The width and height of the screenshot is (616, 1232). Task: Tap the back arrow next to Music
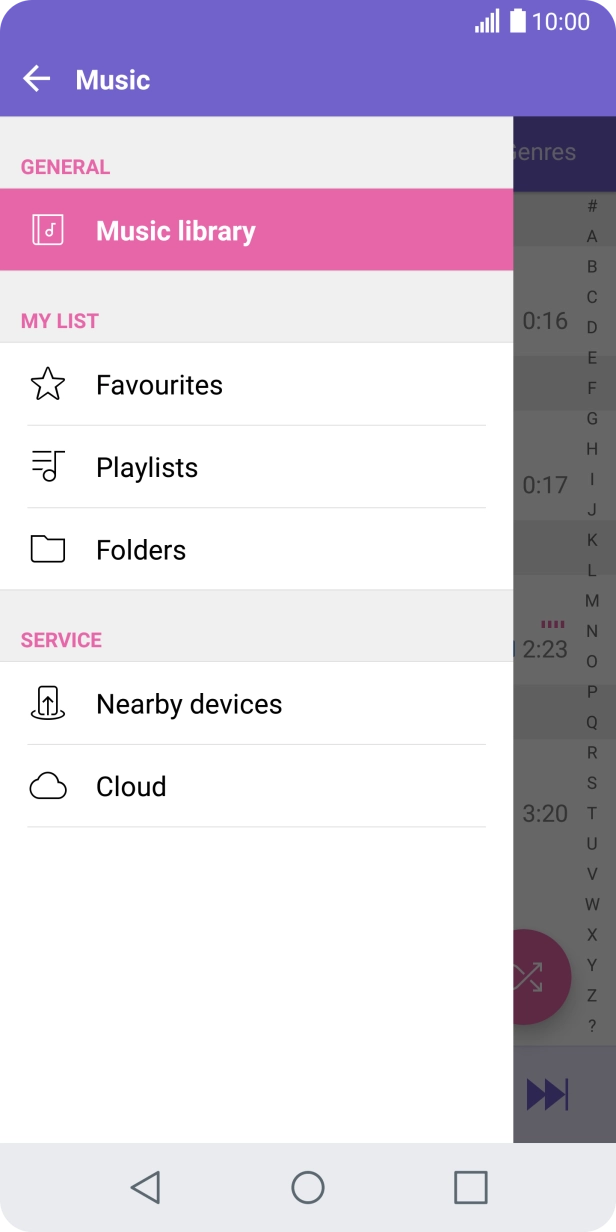pos(37,79)
